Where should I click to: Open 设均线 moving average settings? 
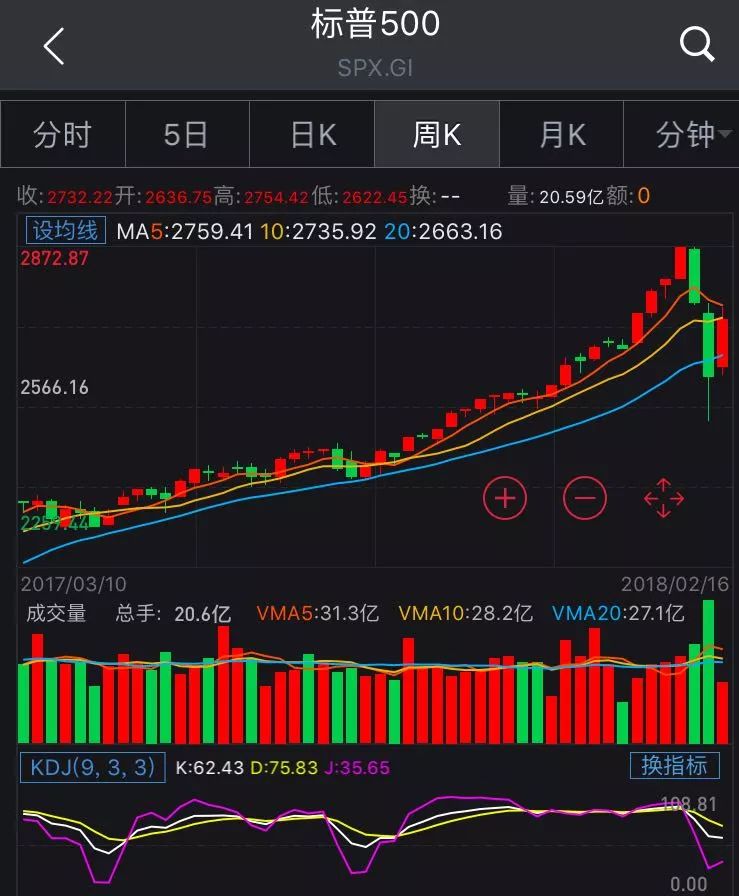pos(65,231)
